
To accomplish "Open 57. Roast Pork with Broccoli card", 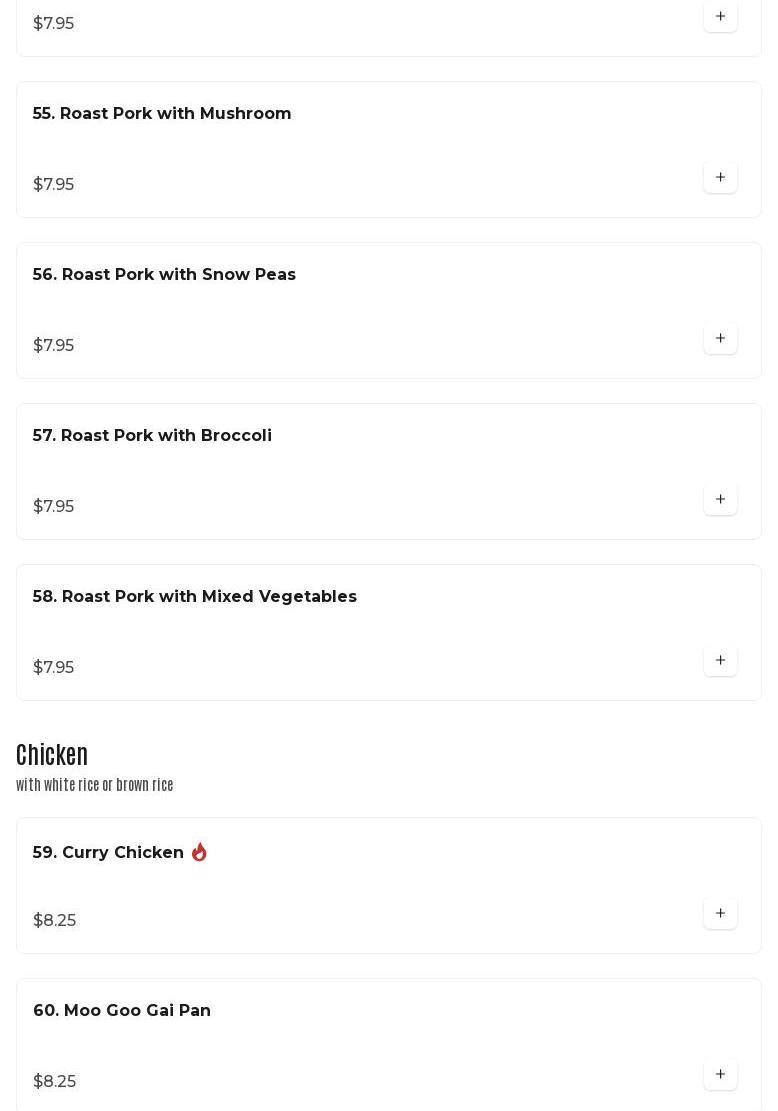I will (x=152, y=436).
